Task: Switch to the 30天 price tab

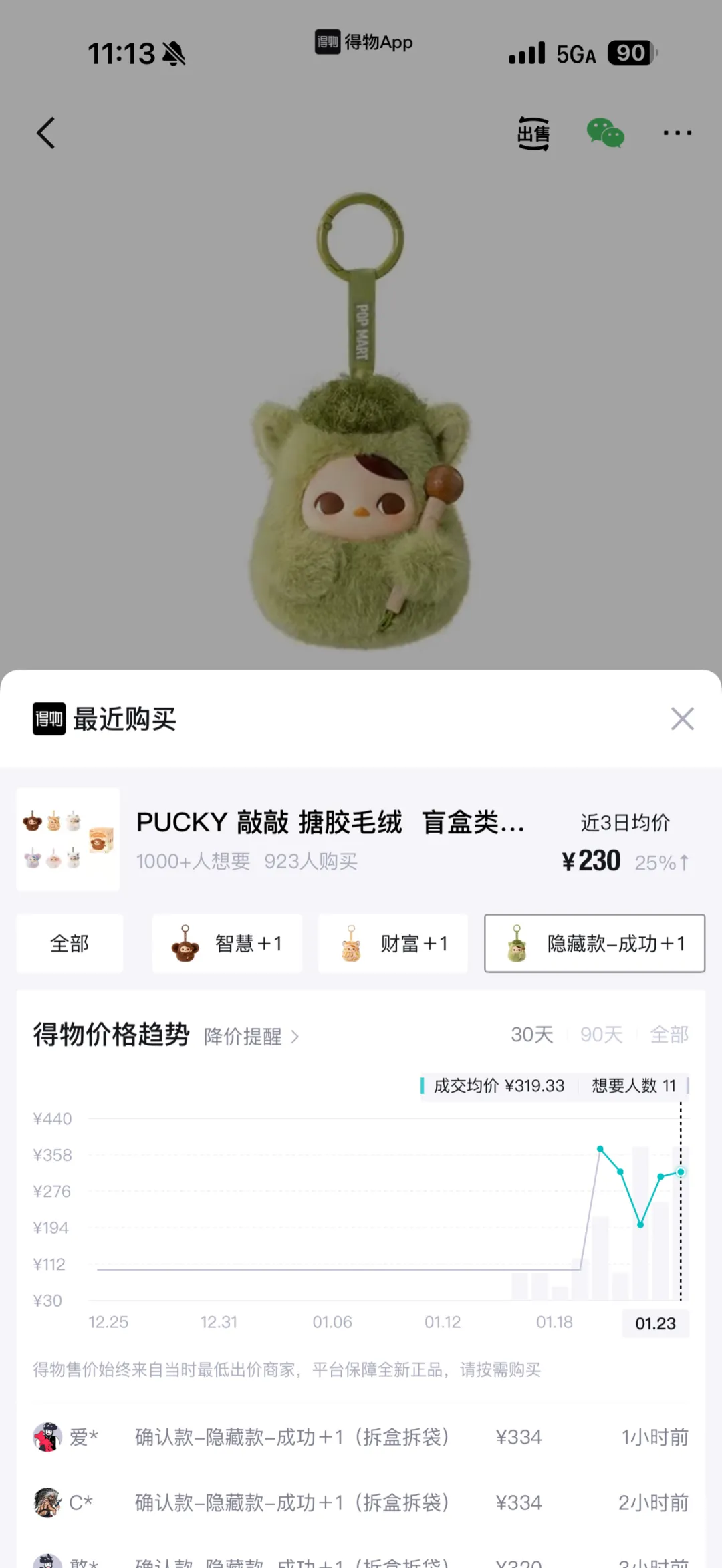Action: (531, 1035)
